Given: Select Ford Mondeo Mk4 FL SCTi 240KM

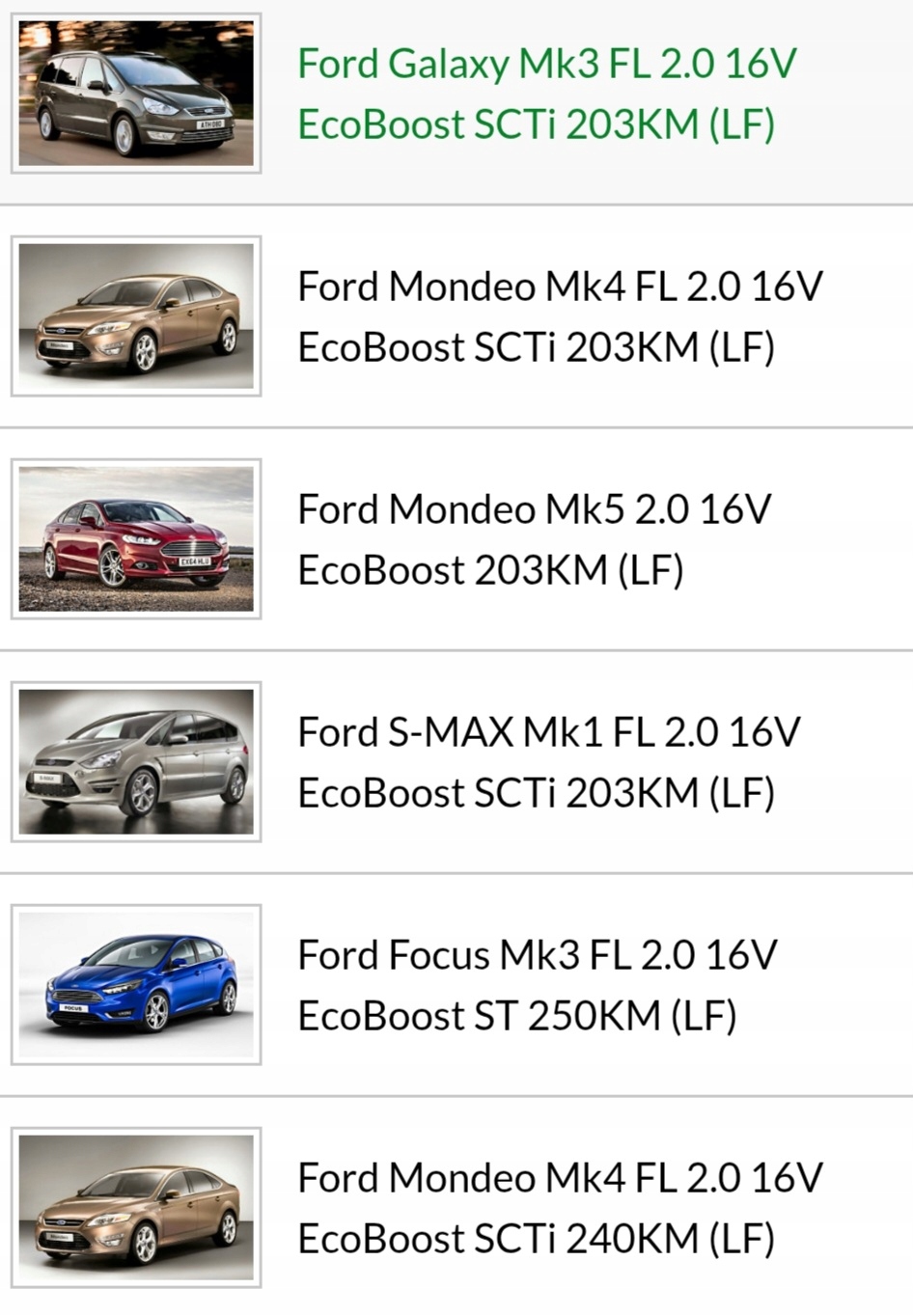Looking at the screenshot, I should pyautogui.click(x=560, y=1208).
